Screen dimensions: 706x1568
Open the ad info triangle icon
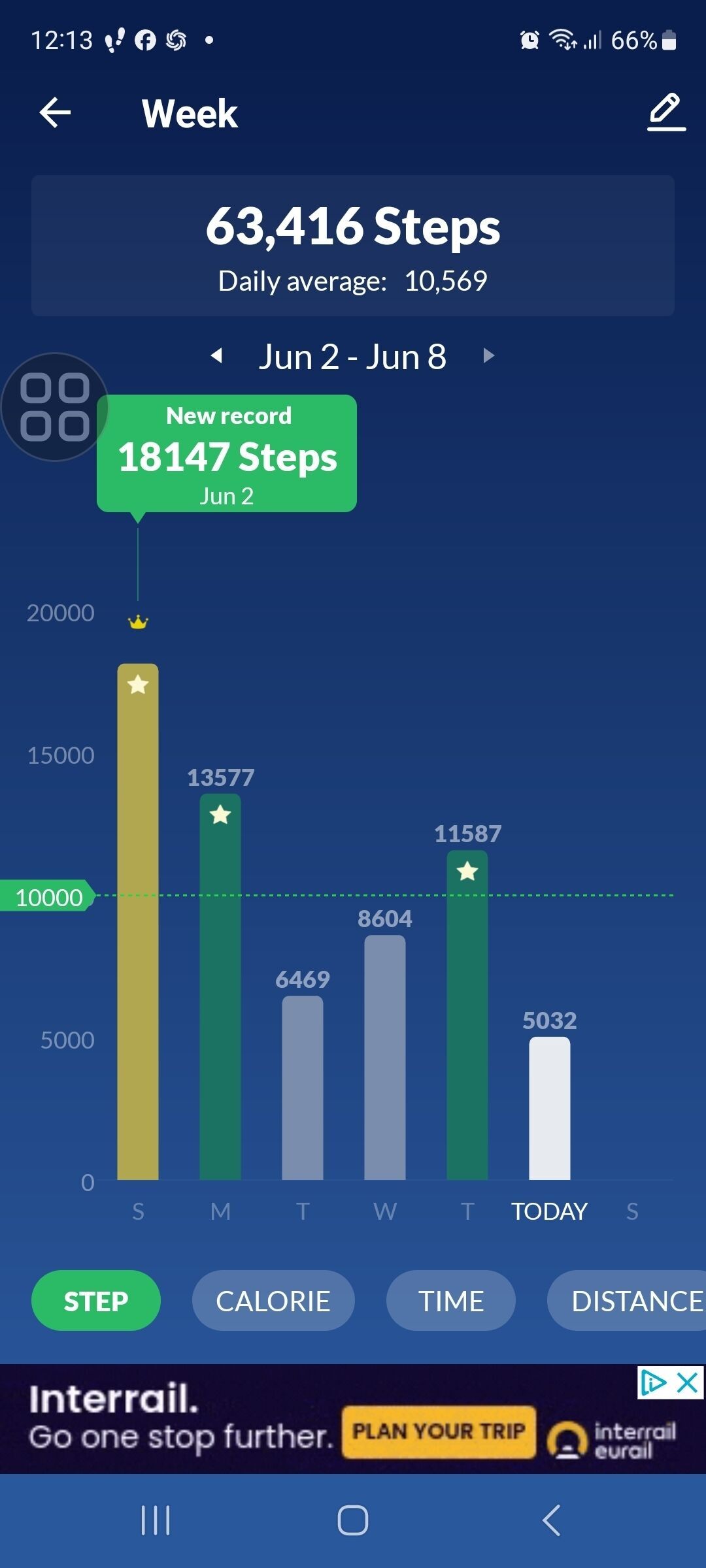pos(654,1382)
